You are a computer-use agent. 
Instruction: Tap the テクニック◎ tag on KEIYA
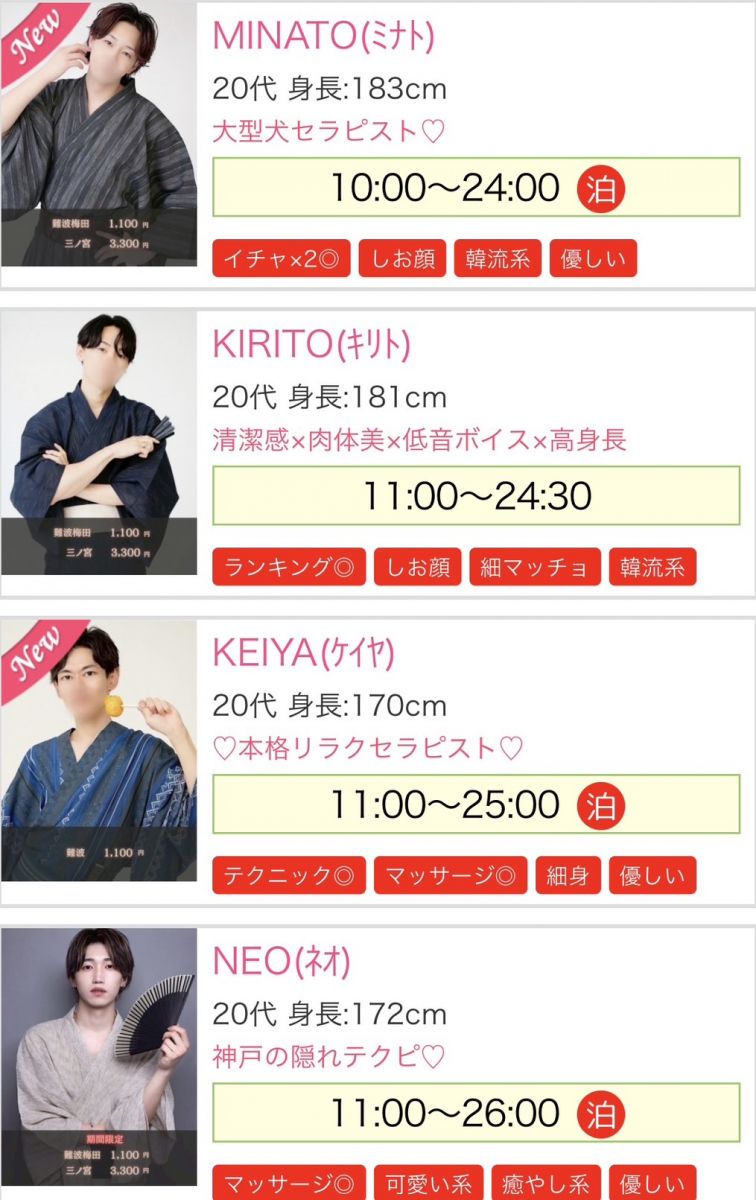(289, 876)
